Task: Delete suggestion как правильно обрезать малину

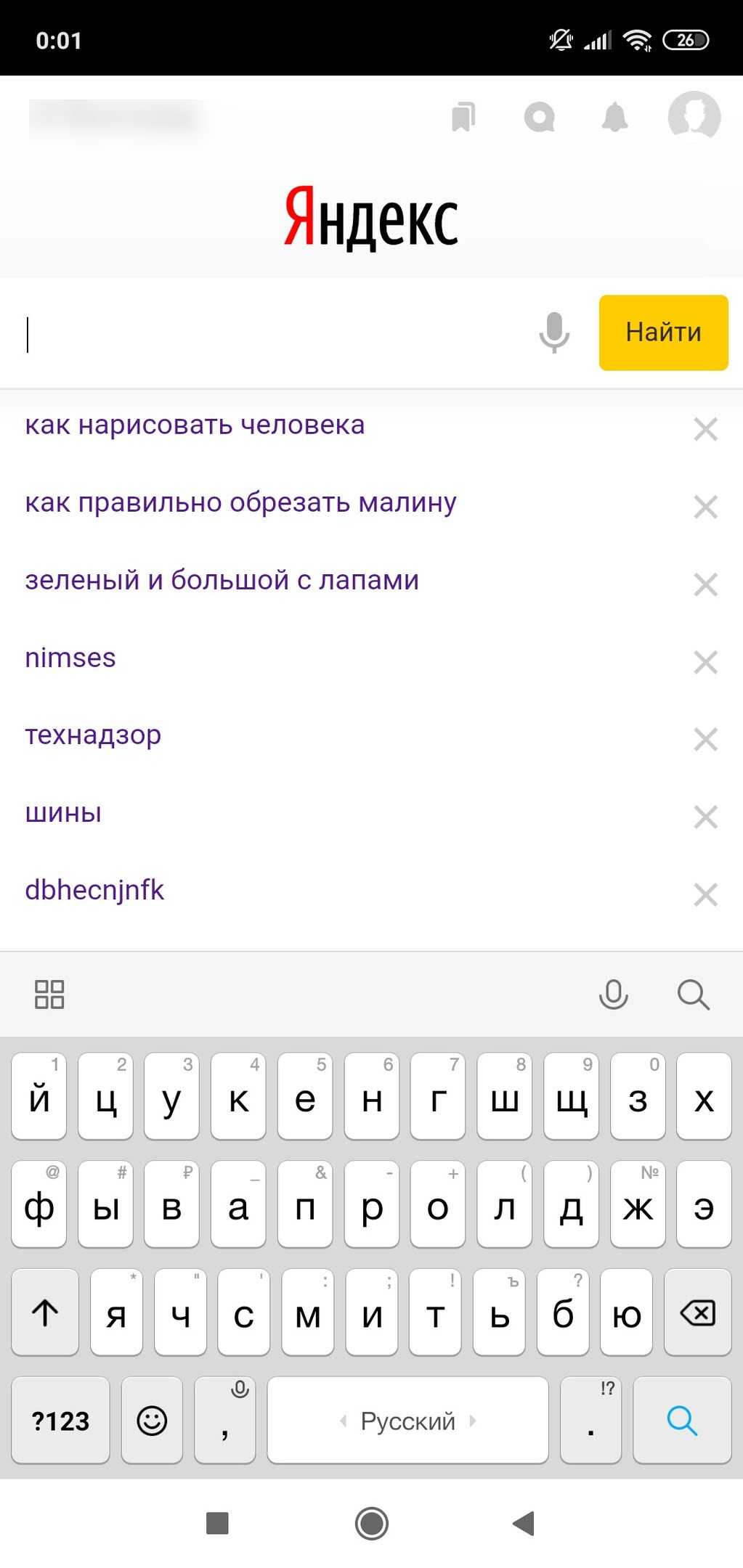Action: pyautogui.click(x=705, y=507)
